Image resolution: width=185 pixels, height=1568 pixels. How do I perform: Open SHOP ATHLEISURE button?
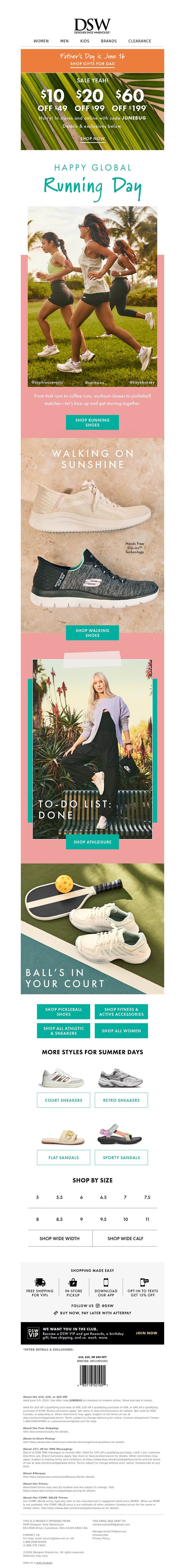92,842
